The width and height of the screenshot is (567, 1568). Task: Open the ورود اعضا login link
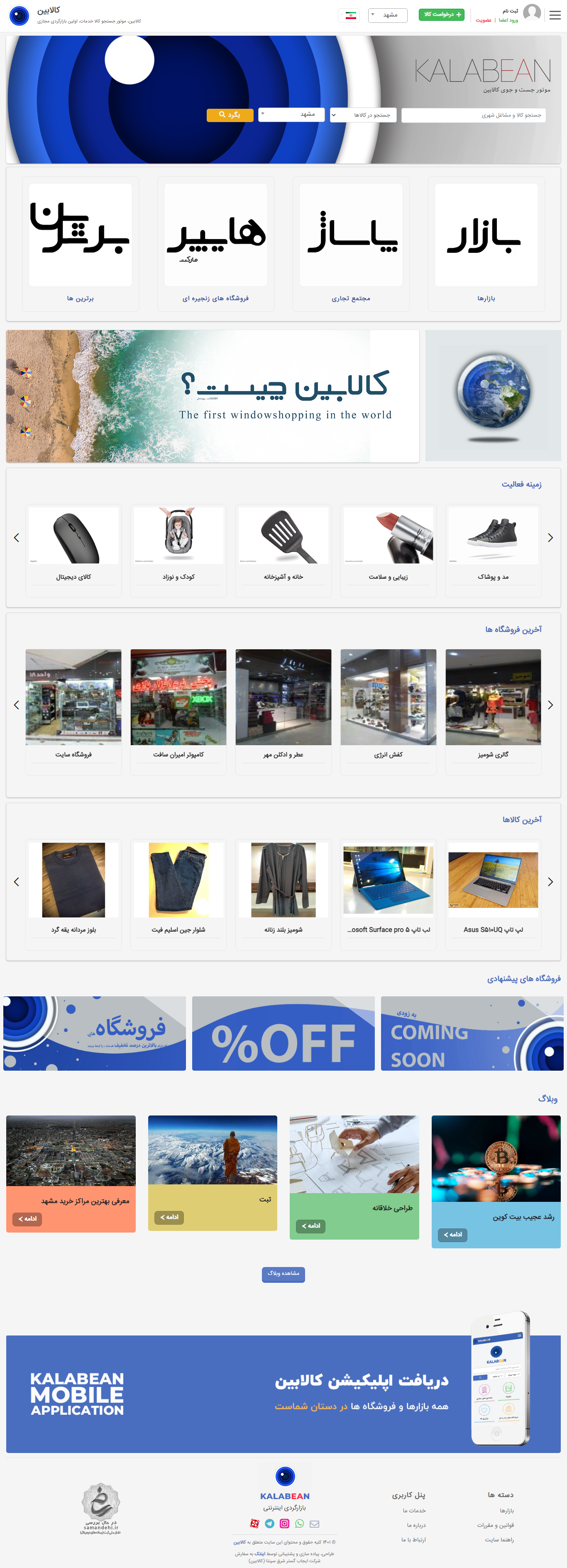(508, 20)
